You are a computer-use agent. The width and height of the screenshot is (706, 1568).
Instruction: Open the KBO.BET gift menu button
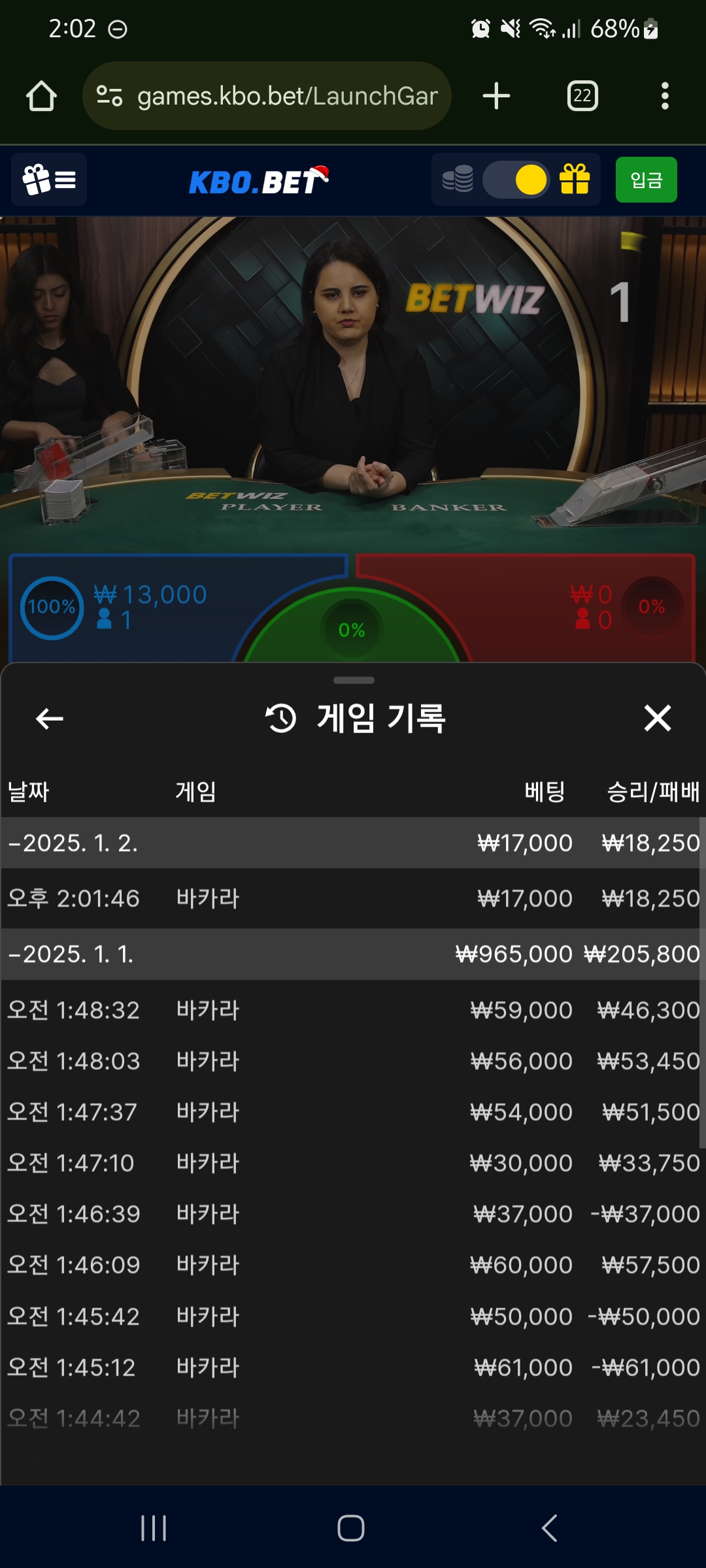click(x=49, y=180)
